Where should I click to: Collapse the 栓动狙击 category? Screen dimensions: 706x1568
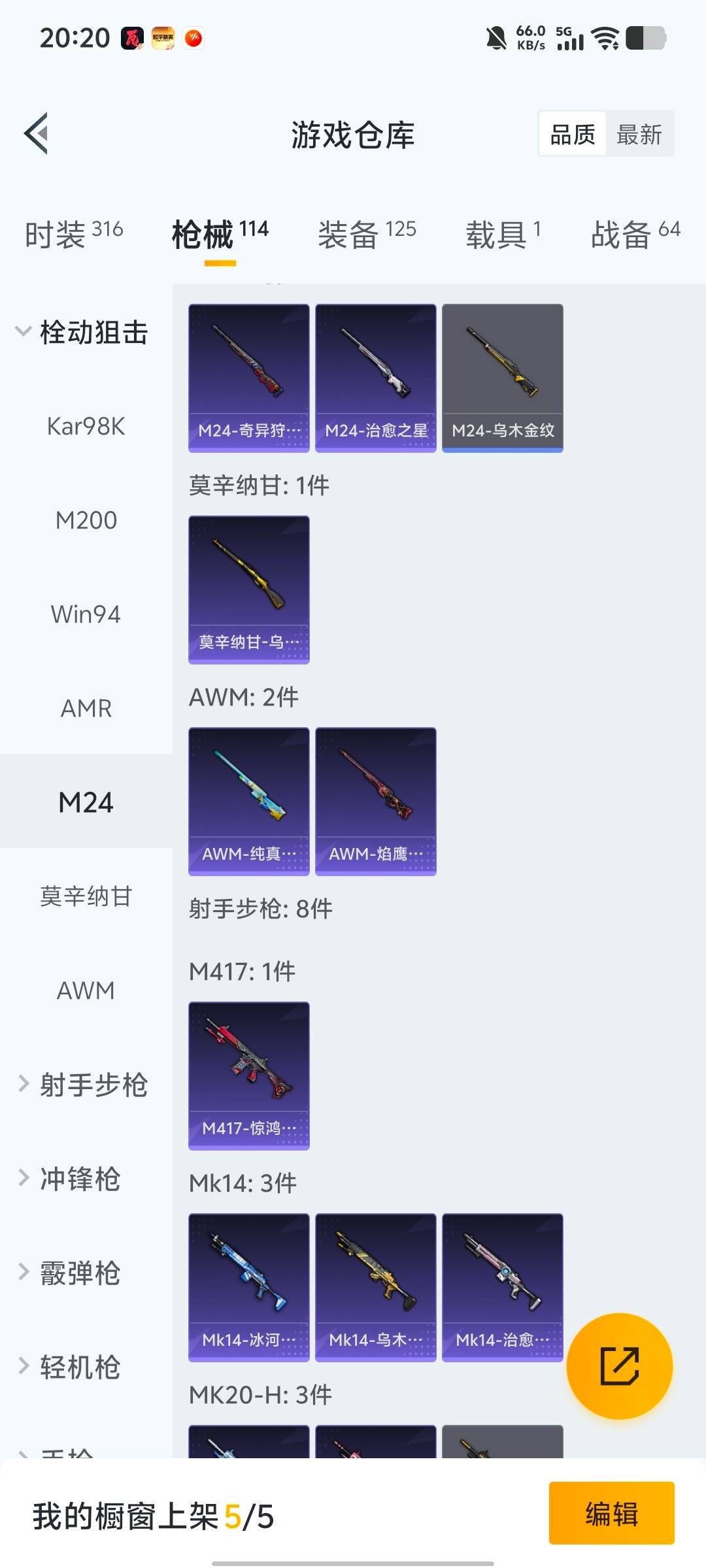(85, 332)
